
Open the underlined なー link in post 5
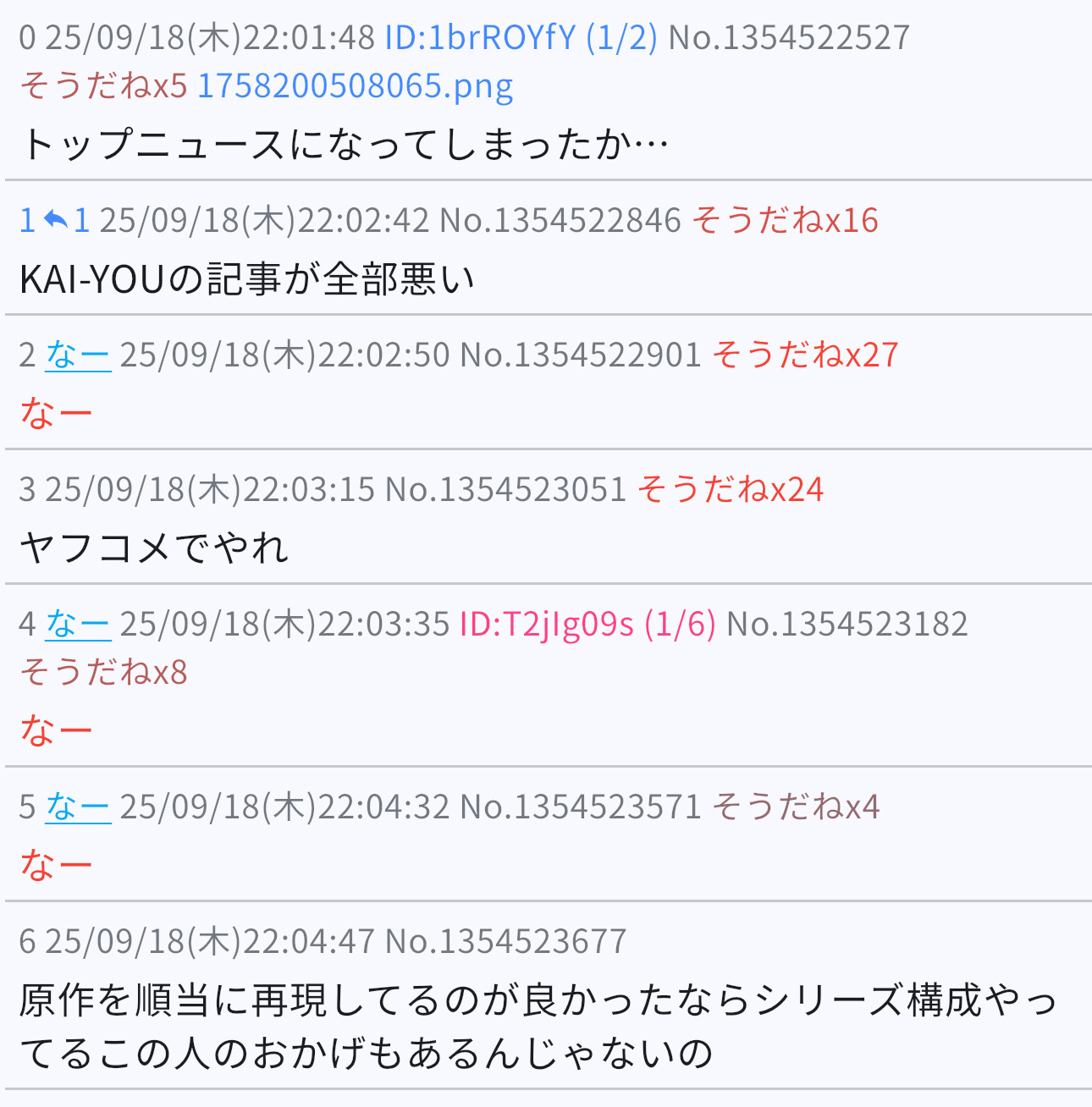click(78, 807)
